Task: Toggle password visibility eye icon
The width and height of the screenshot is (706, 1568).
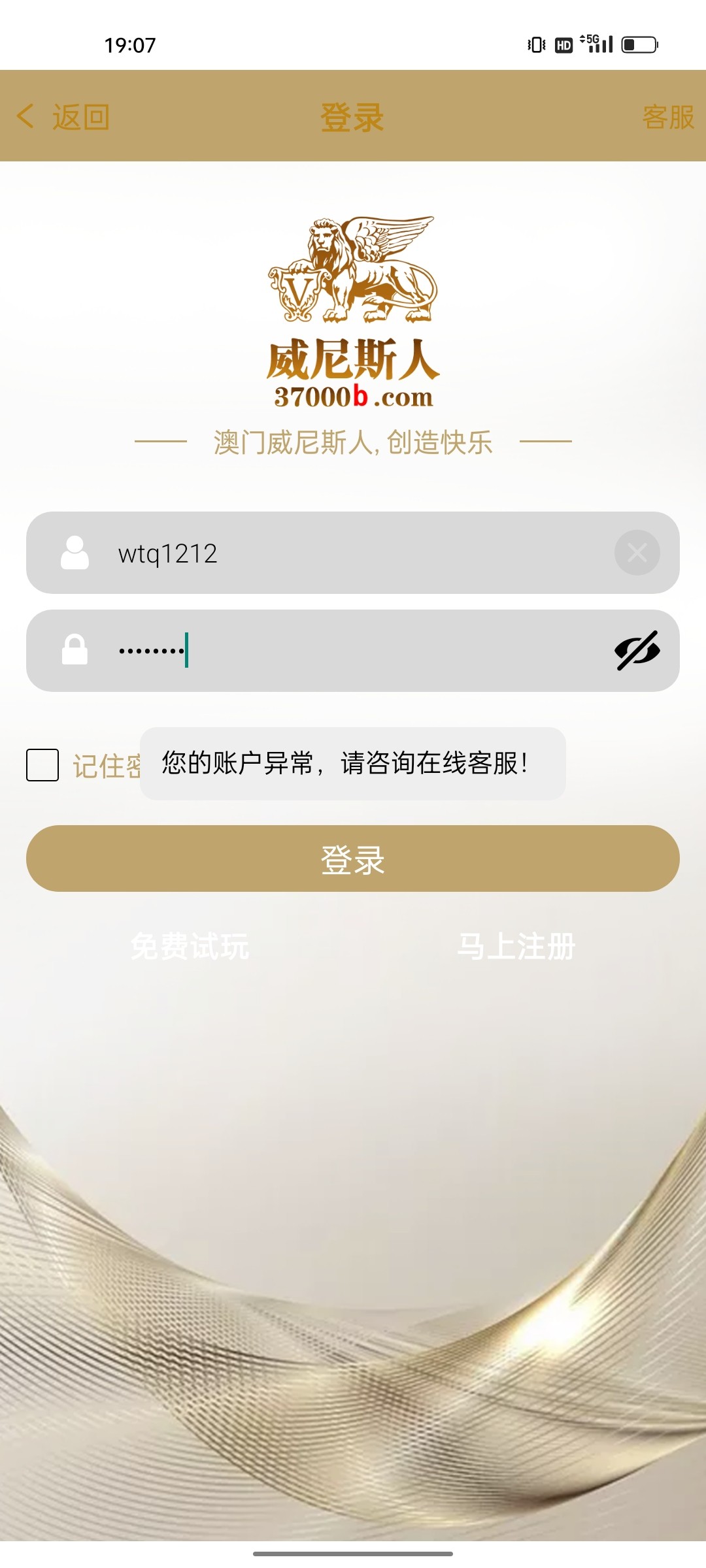Action: click(x=637, y=651)
